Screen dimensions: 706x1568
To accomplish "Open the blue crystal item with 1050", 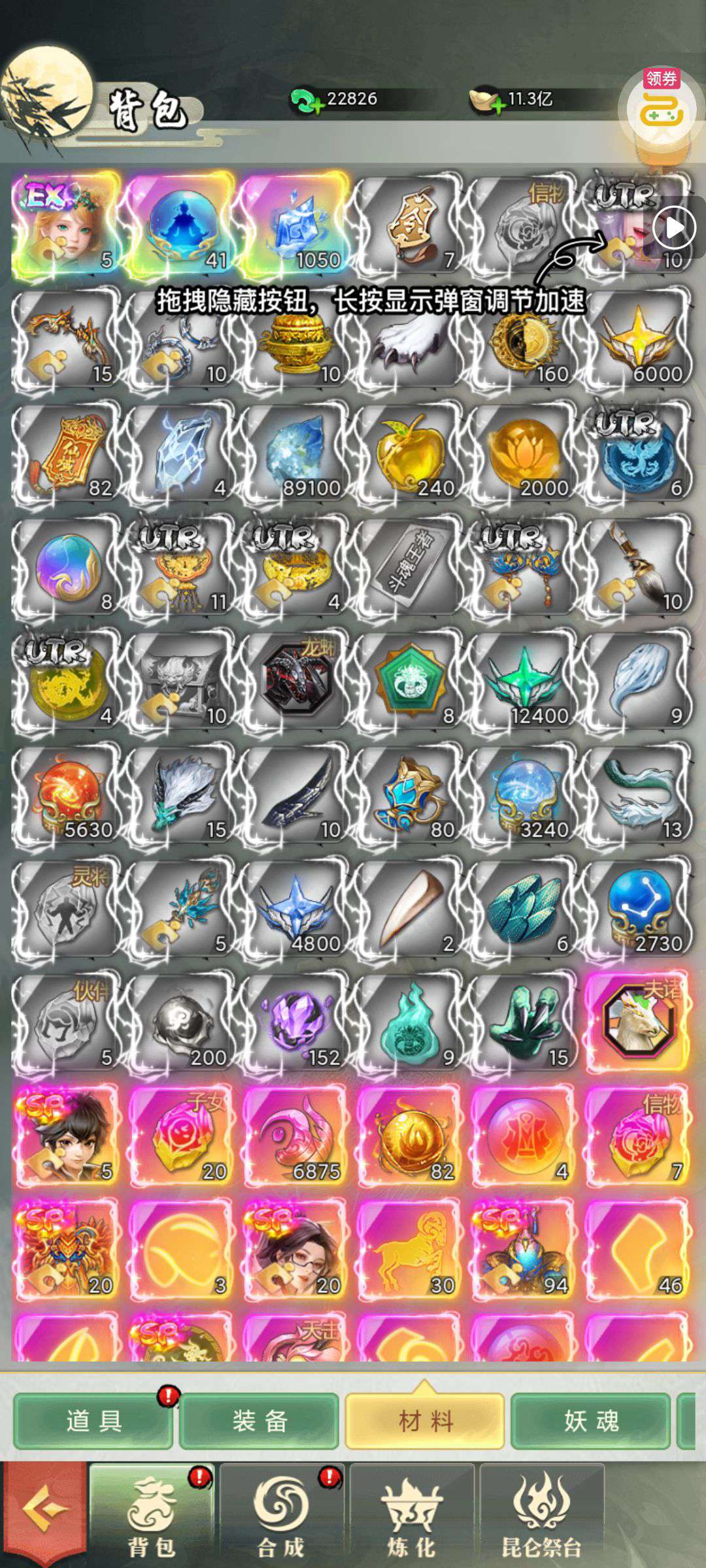I will coord(294,225).
